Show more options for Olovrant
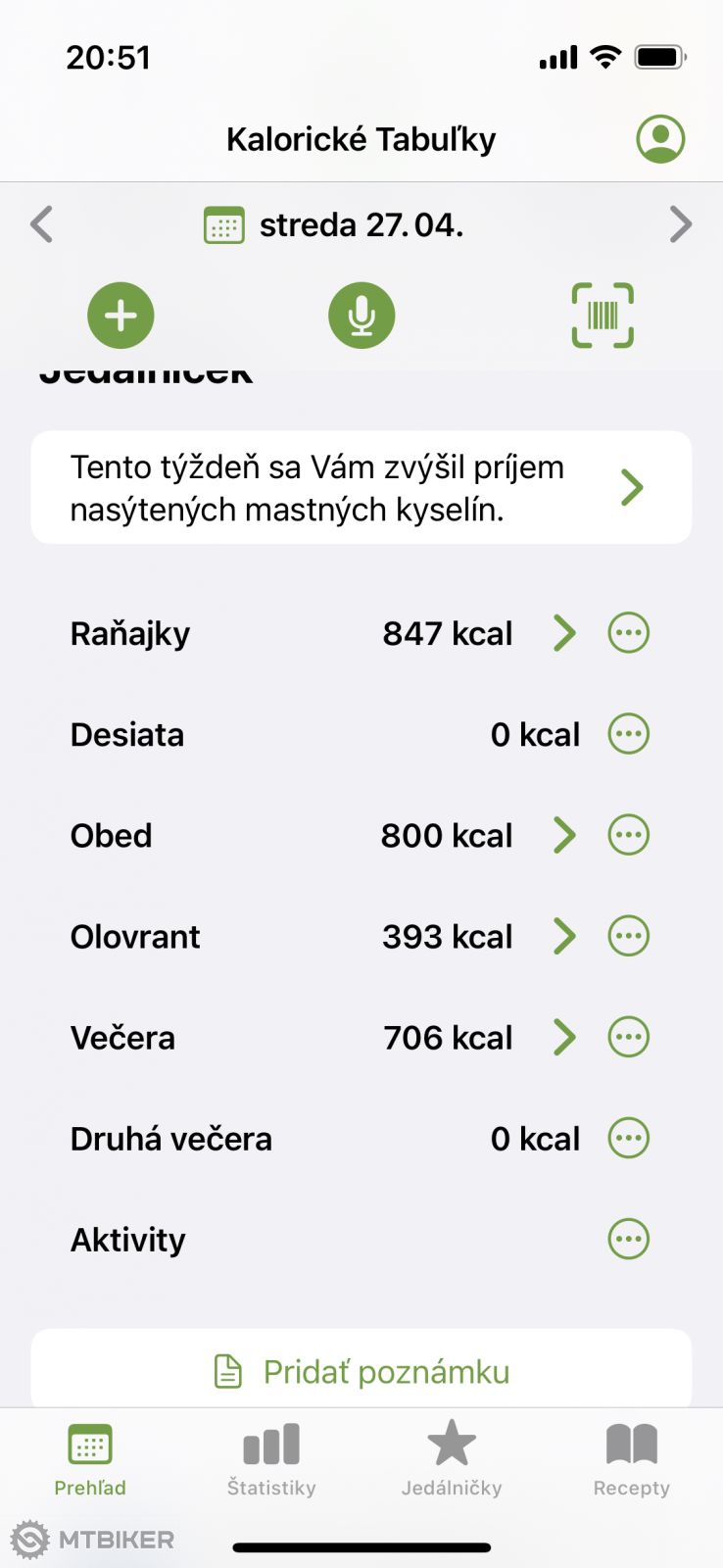This screenshot has height=1568, width=723. coord(629,936)
